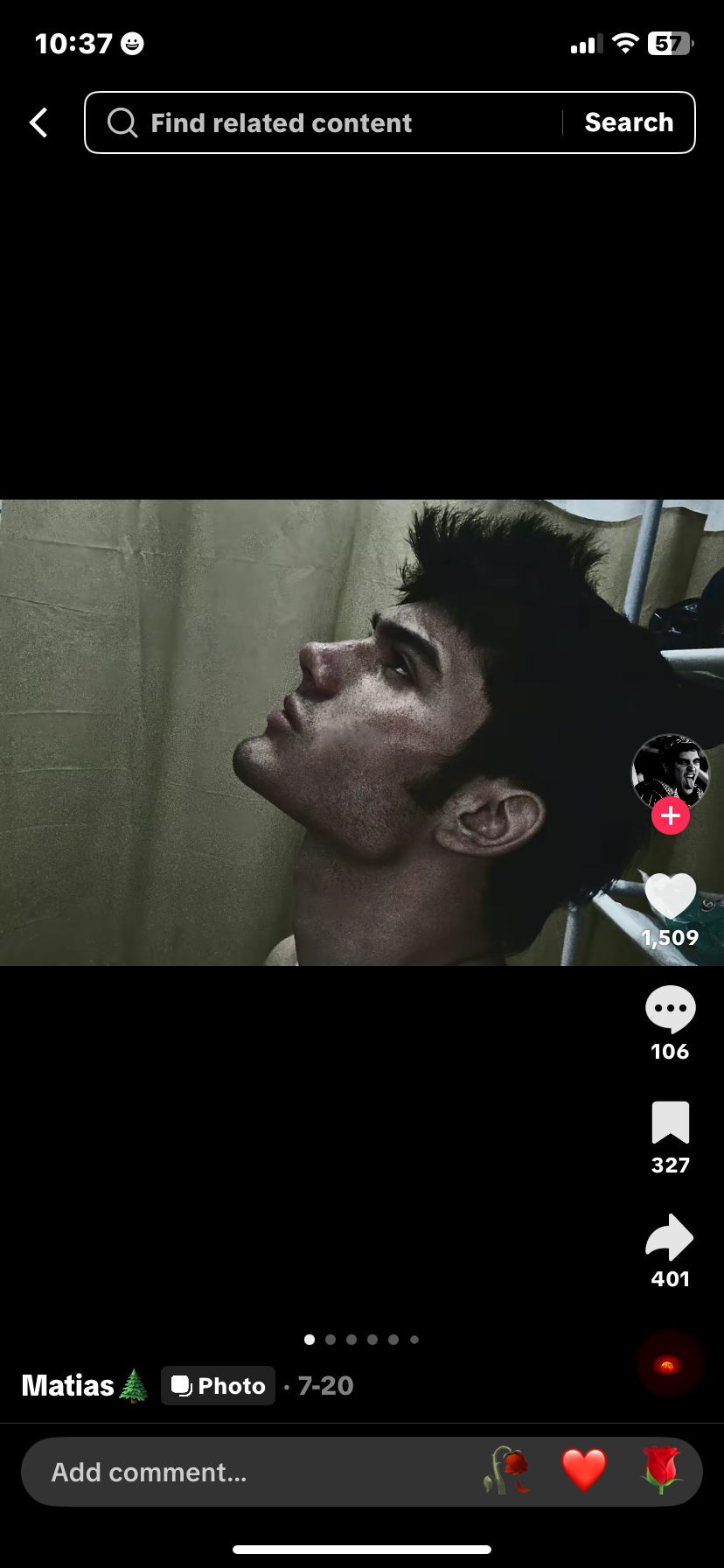Viewport: 724px width, 1568px height.
Task: Open Matias's profile from username
Action: 68,1386
